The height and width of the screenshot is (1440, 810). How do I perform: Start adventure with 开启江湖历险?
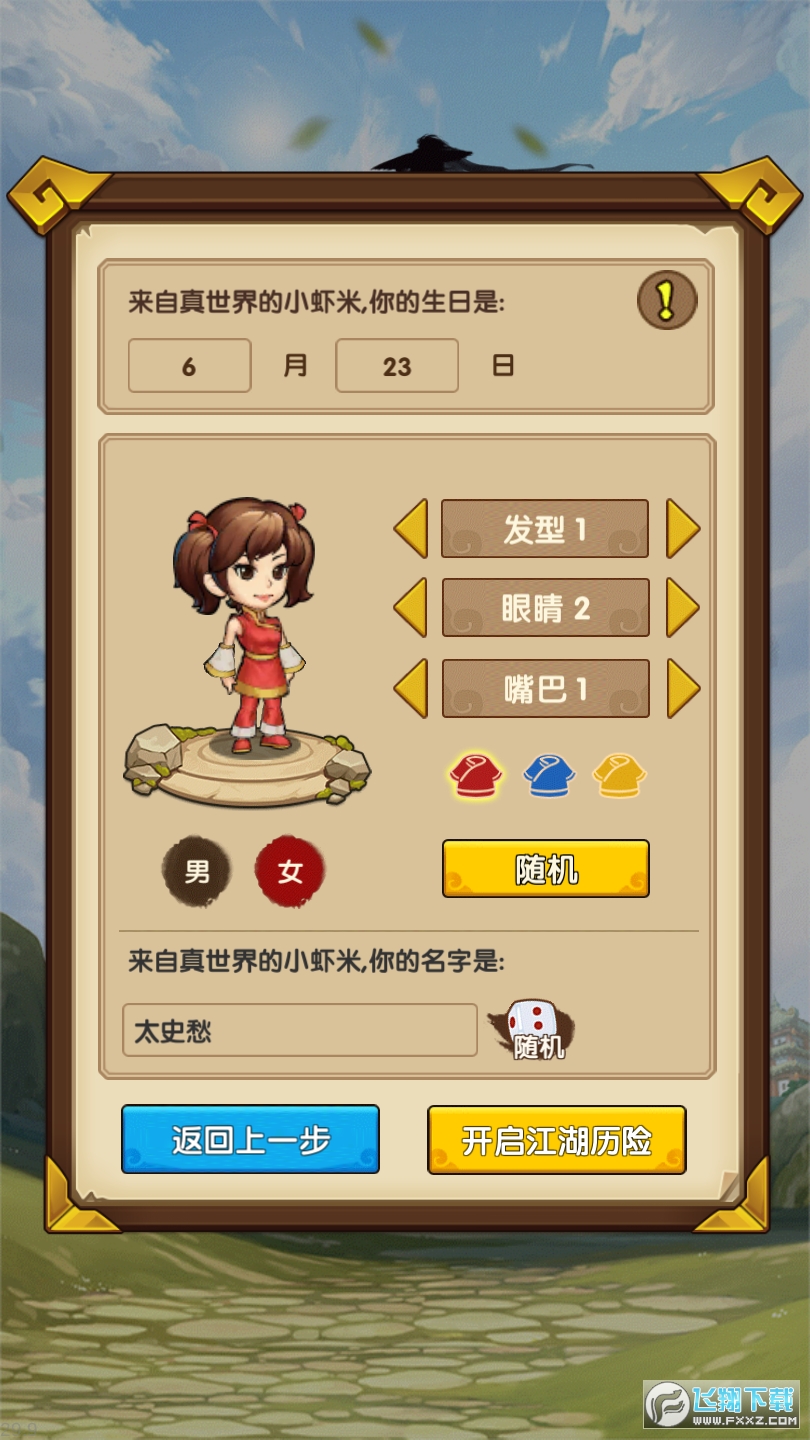pyautogui.click(x=557, y=1140)
